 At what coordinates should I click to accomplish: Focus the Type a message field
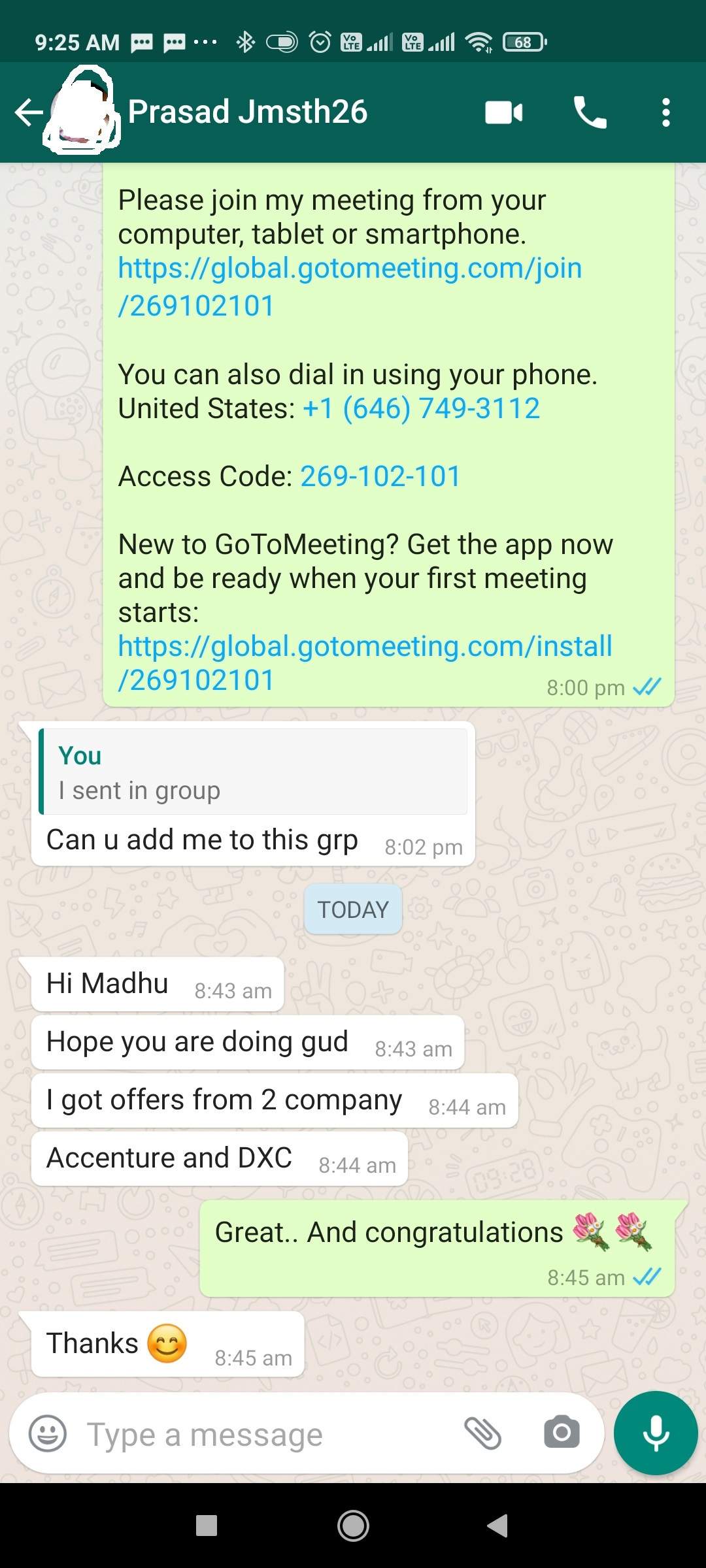point(261,1435)
